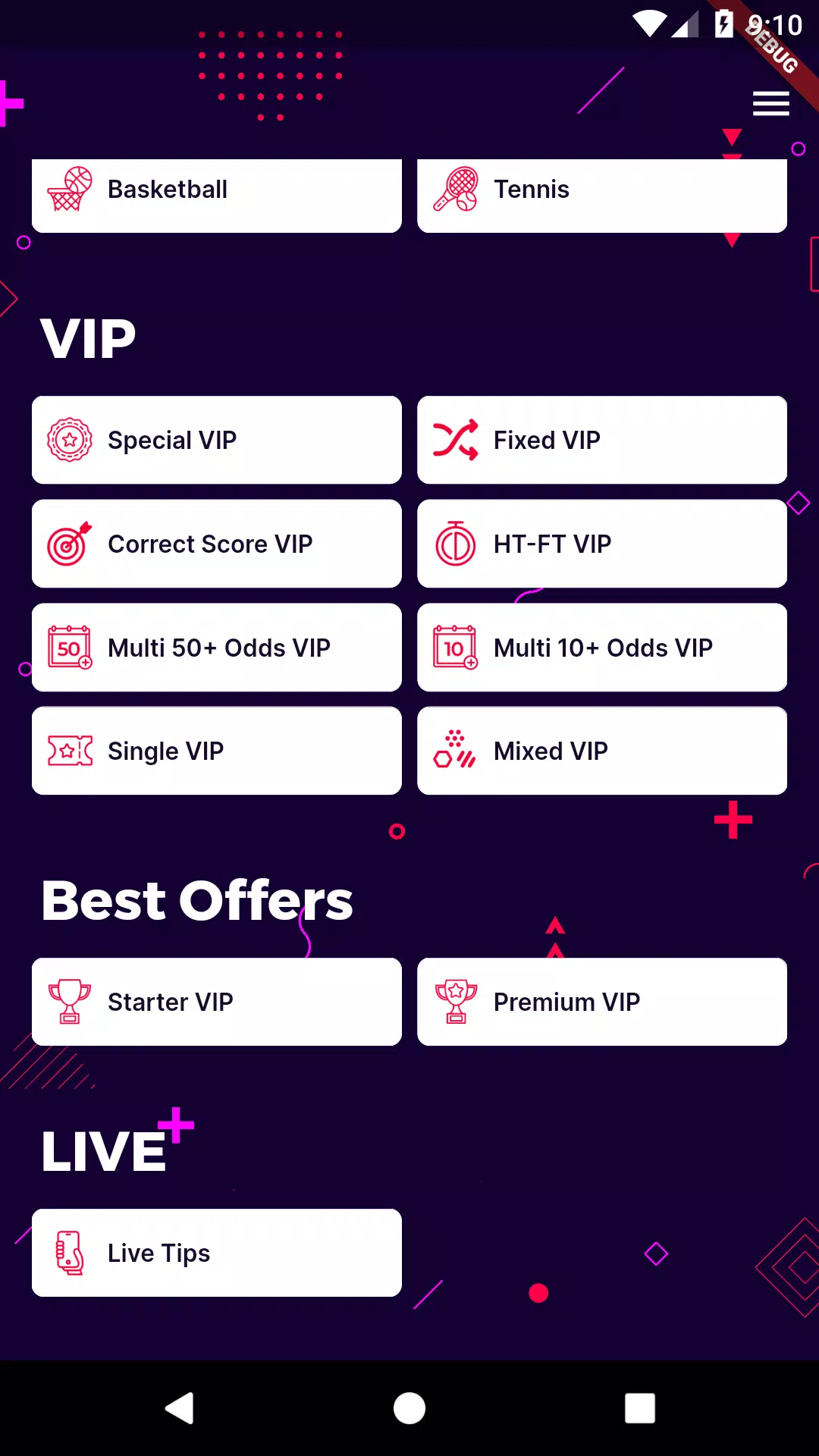
Task: Open the hamburger menu
Action: pyautogui.click(x=770, y=104)
